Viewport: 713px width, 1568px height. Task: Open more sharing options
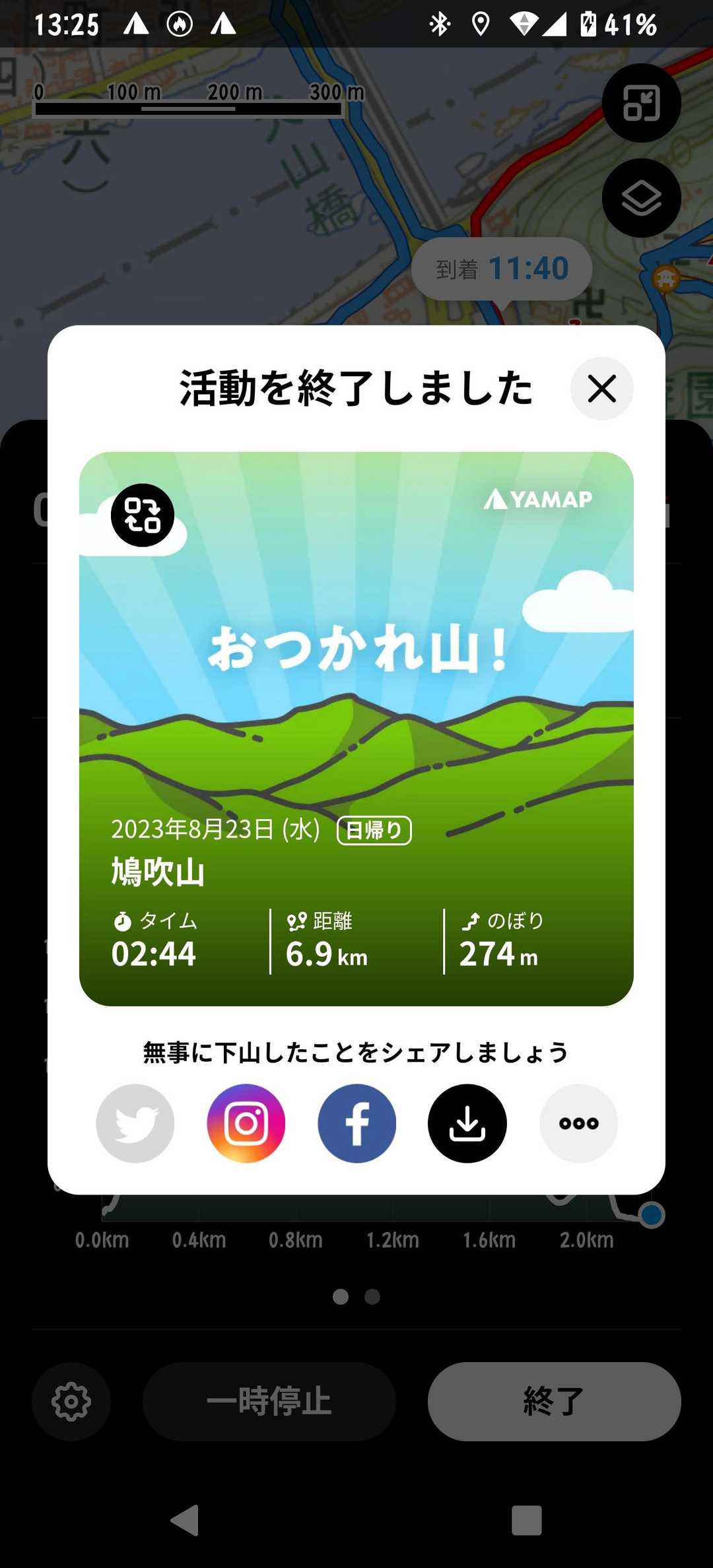tap(579, 1123)
